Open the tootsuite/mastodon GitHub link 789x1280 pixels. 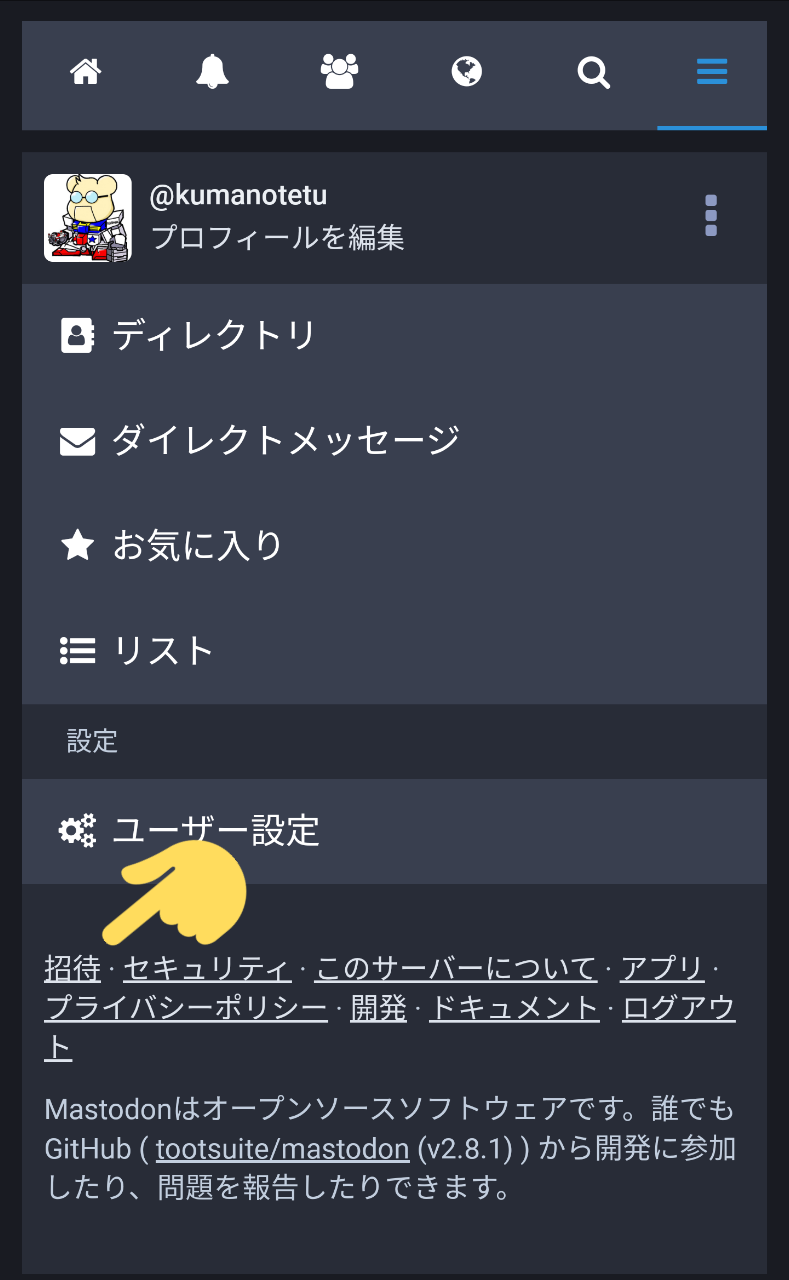tap(283, 1149)
